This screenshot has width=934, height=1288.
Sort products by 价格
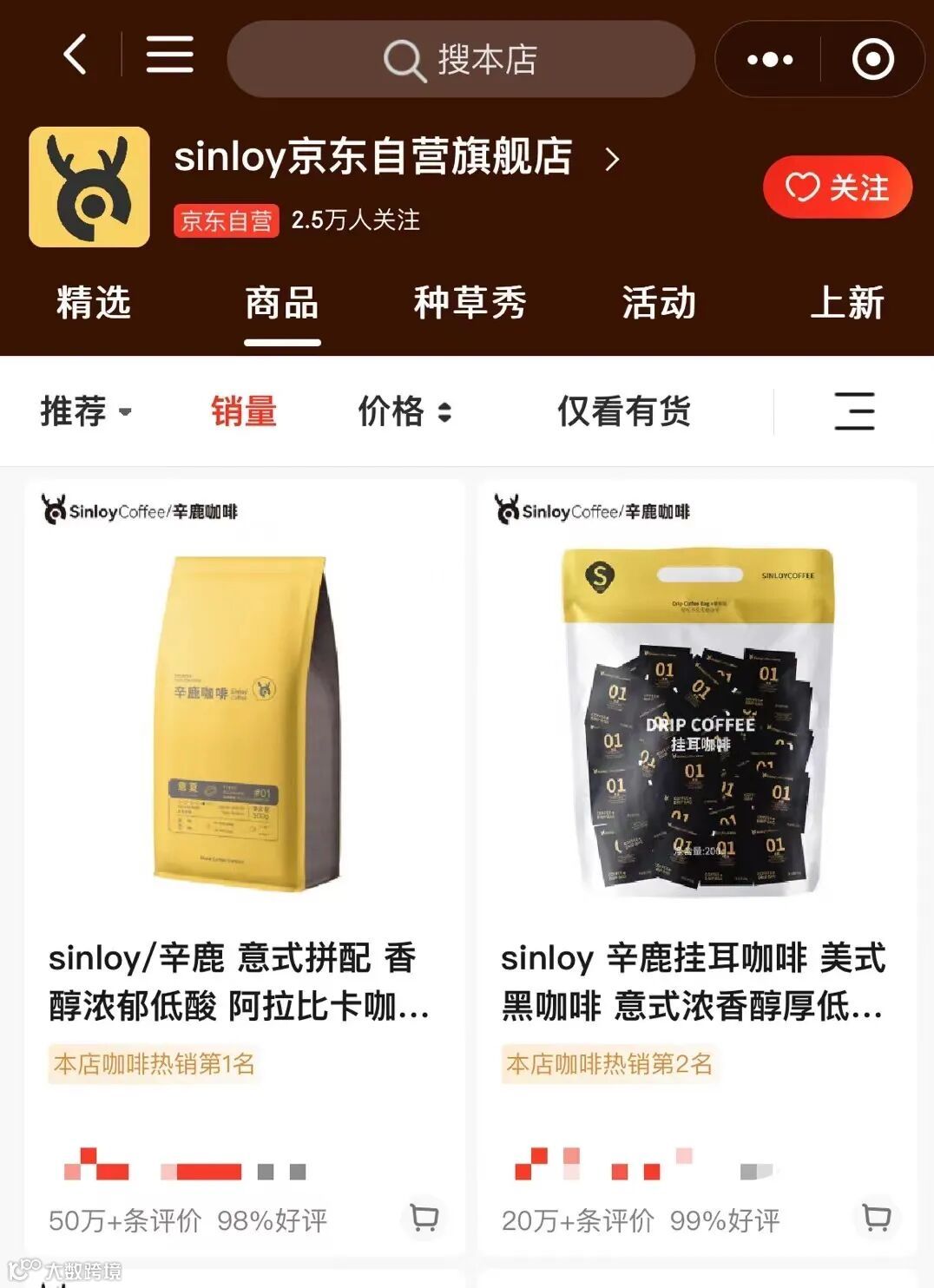[405, 411]
